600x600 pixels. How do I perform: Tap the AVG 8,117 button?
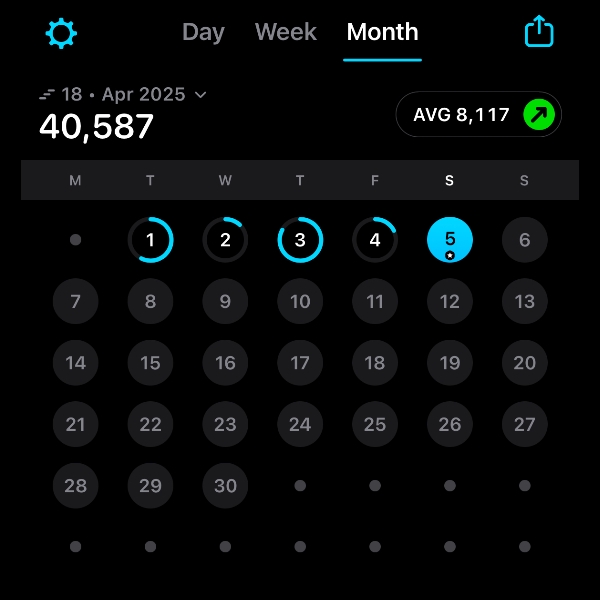[x=478, y=115]
